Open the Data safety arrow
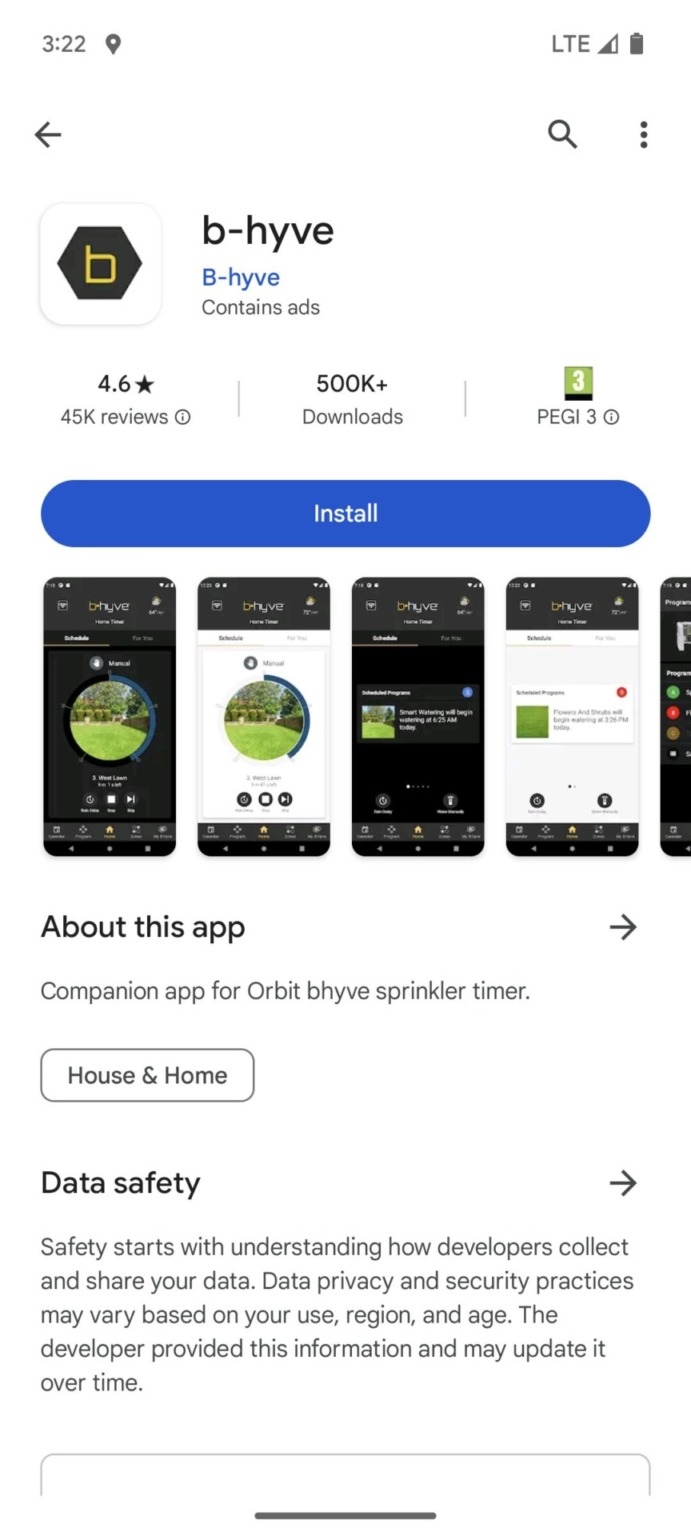 coord(622,1183)
